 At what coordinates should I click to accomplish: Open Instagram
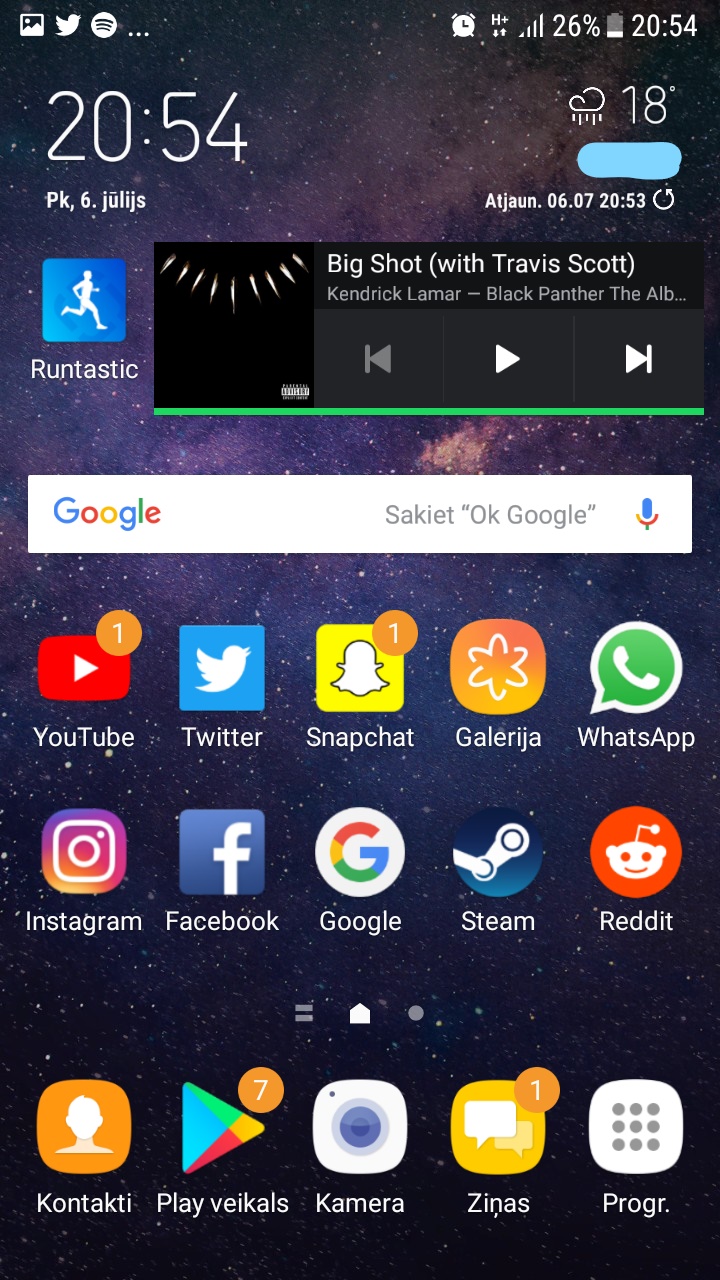pos(84,852)
